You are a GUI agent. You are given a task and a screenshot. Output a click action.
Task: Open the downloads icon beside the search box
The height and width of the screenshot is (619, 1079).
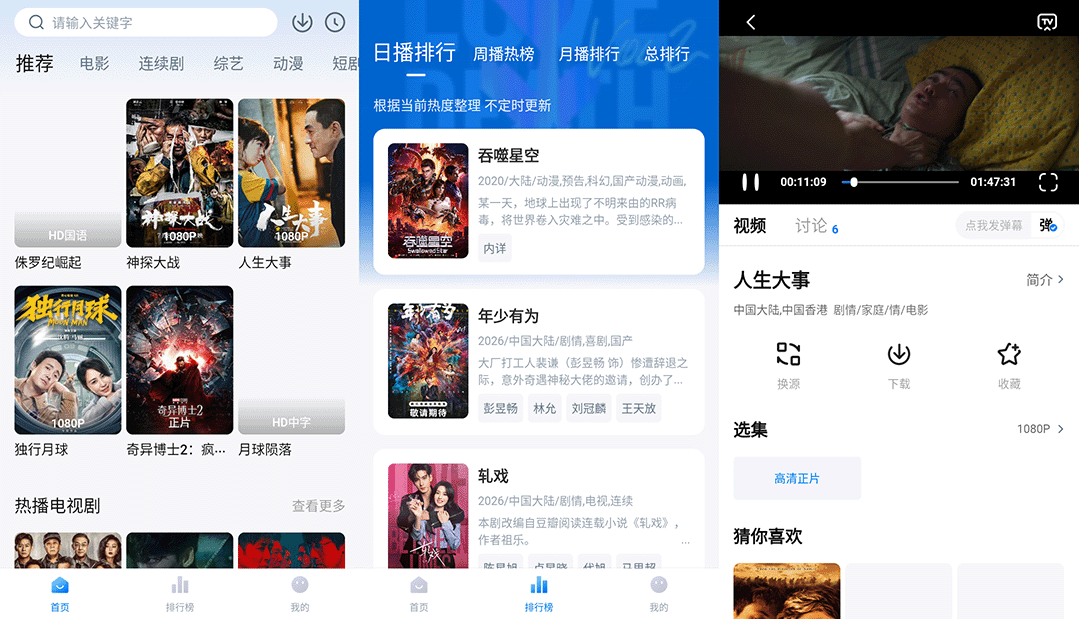pyautogui.click(x=302, y=22)
